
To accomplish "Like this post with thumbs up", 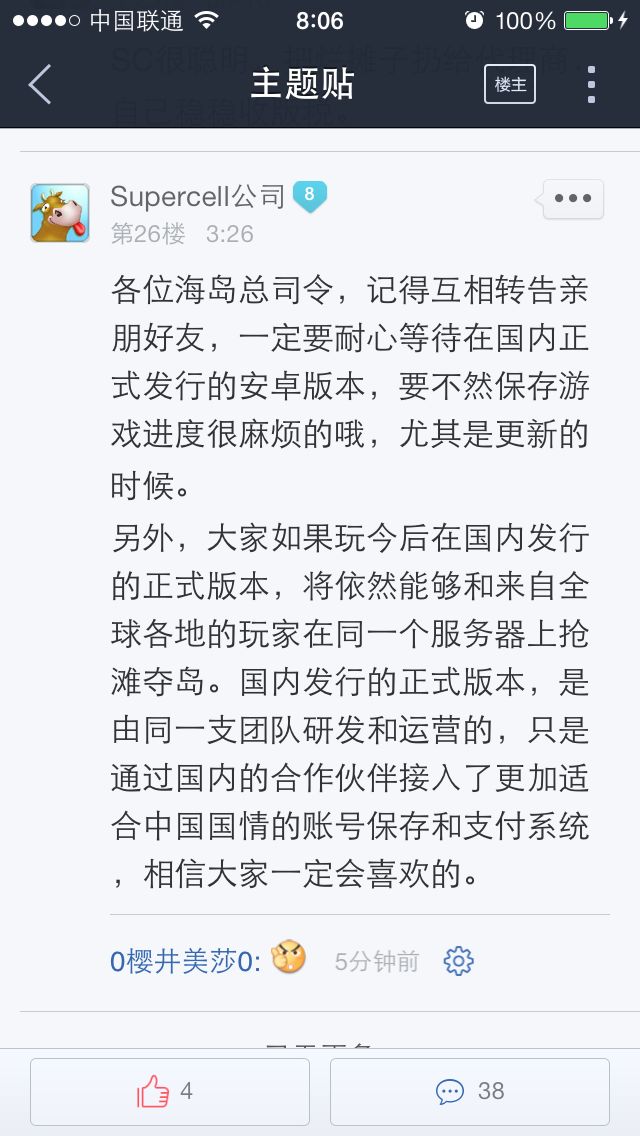I will [x=170, y=1092].
